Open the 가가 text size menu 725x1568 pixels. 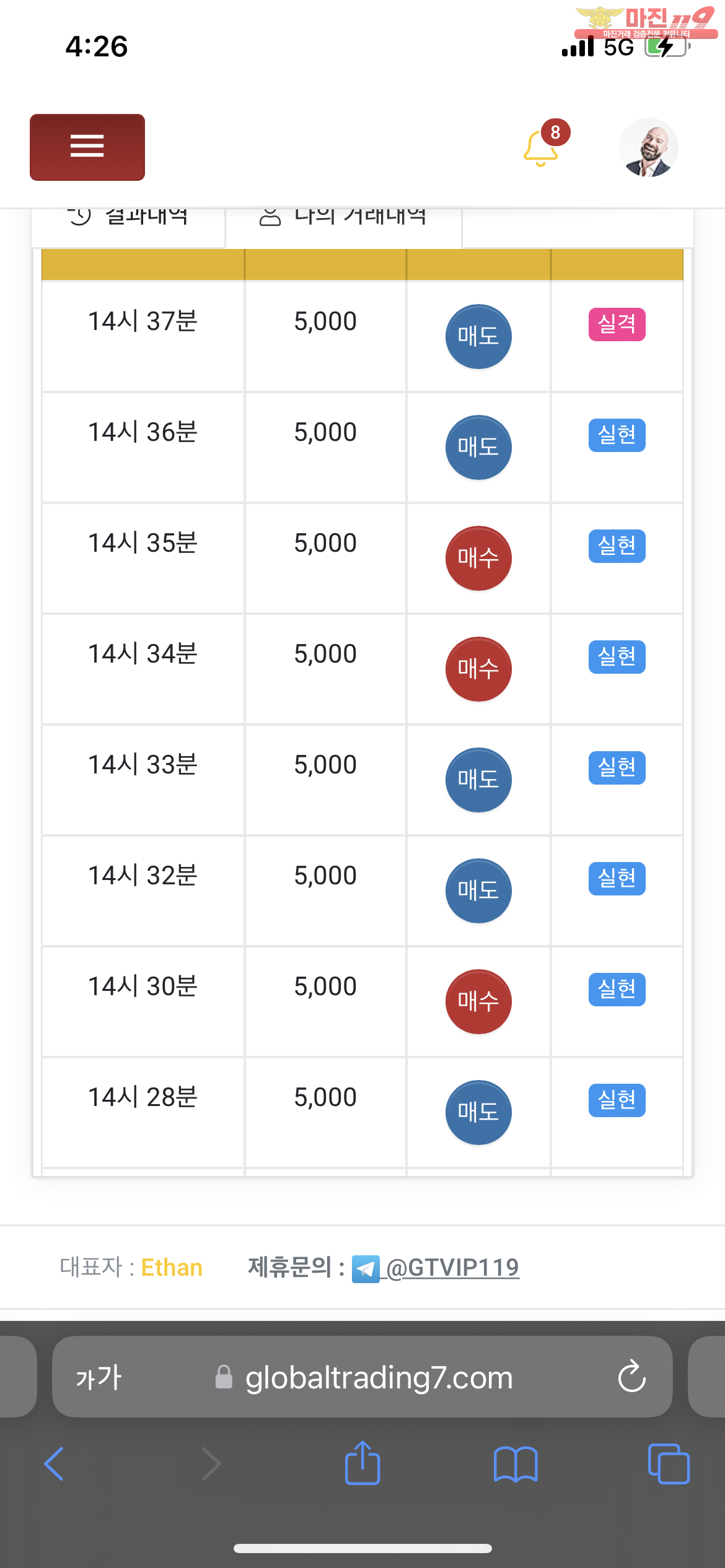99,1377
